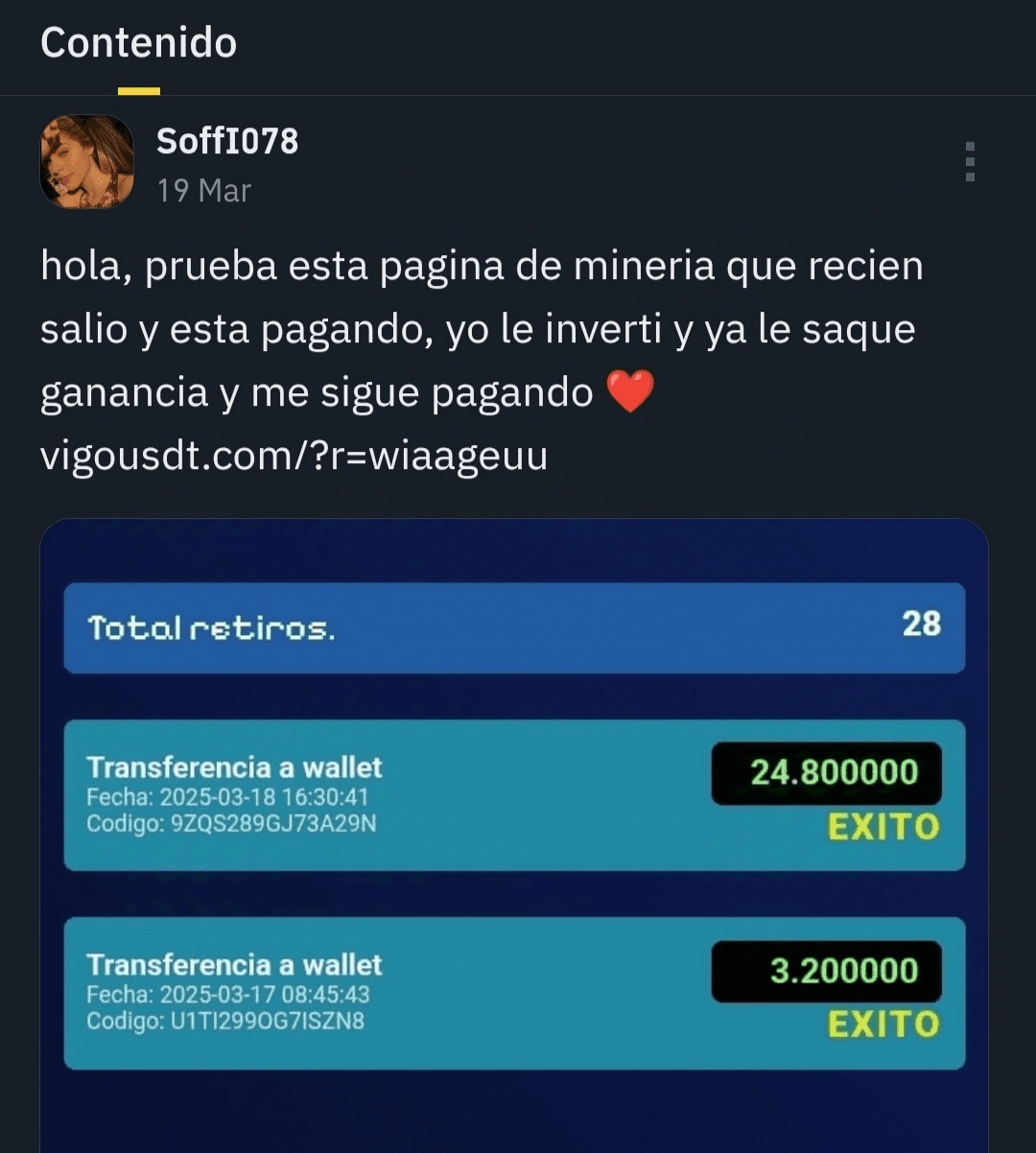Image resolution: width=1036 pixels, height=1153 pixels.
Task: Open SoffI078's profile picture
Action: coord(86,162)
